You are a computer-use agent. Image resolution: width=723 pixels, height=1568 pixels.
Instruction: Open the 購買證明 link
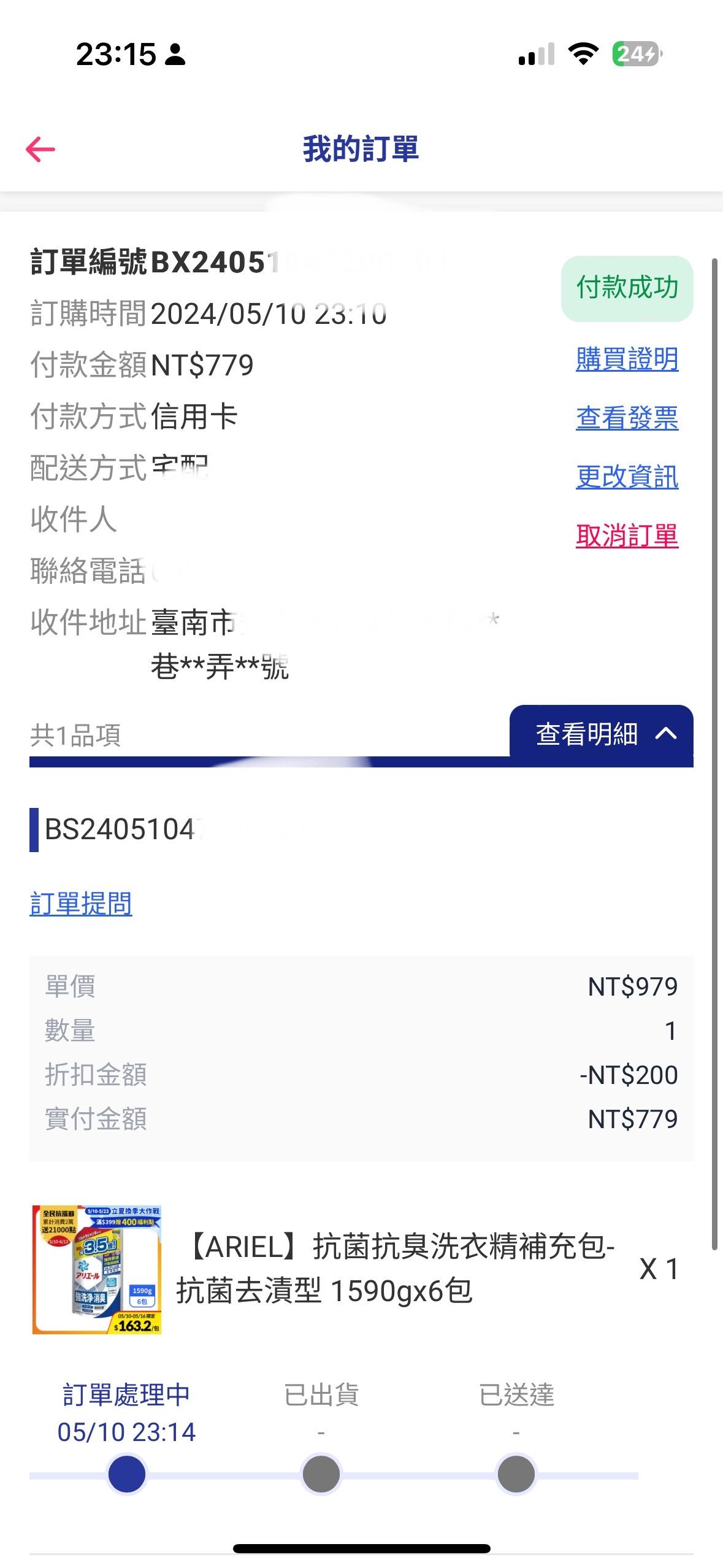pos(627,359)
